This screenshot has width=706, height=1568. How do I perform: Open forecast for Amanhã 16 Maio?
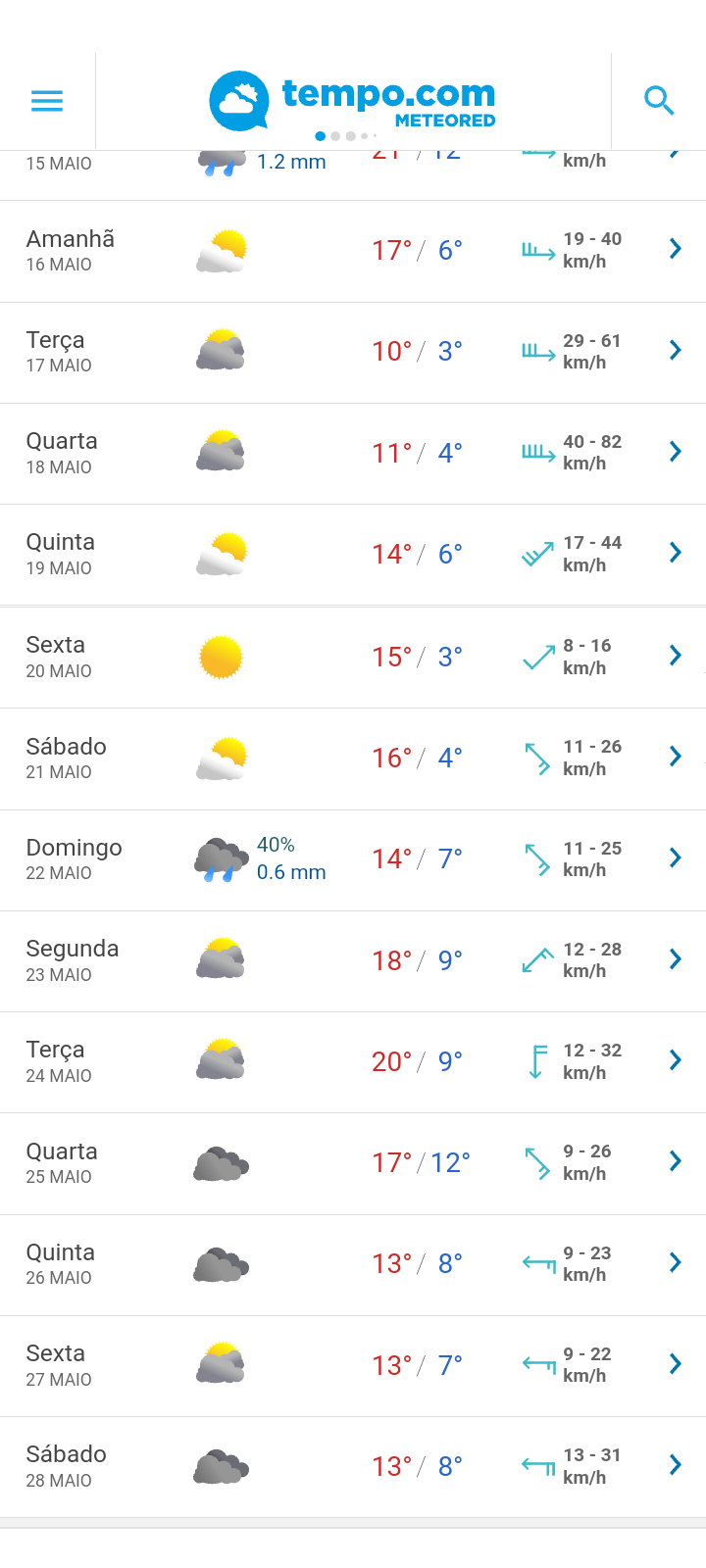(x=353, y=251)
